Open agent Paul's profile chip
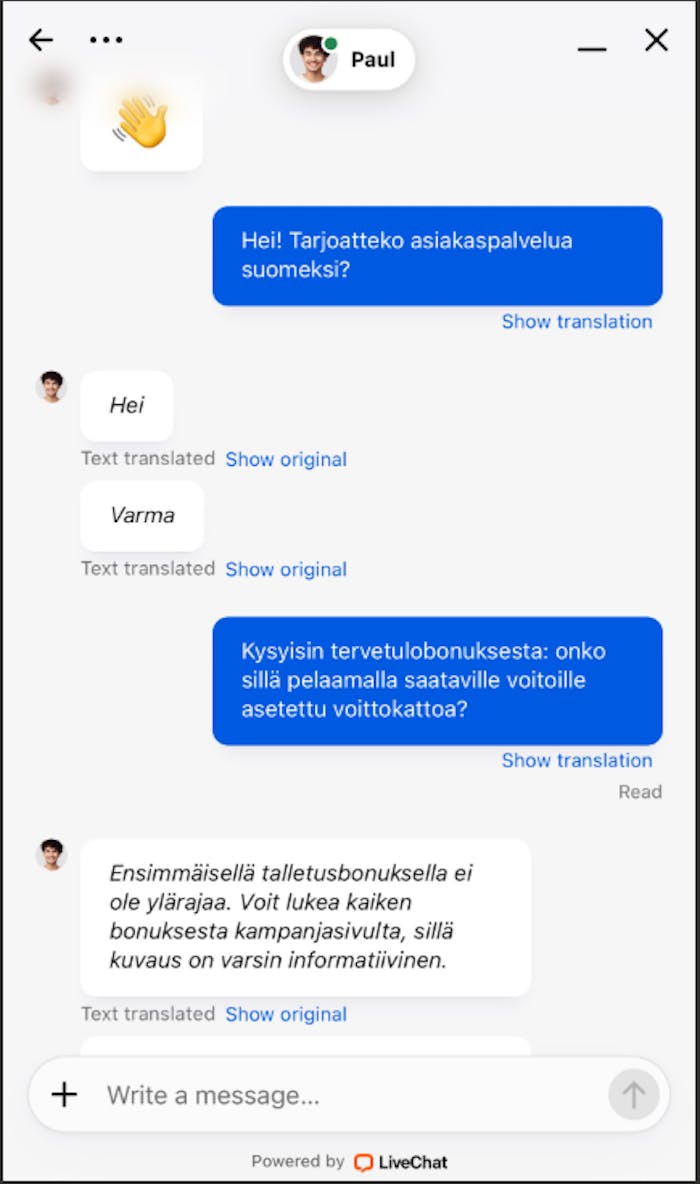700x1184 pixels. tap(349, 60)
